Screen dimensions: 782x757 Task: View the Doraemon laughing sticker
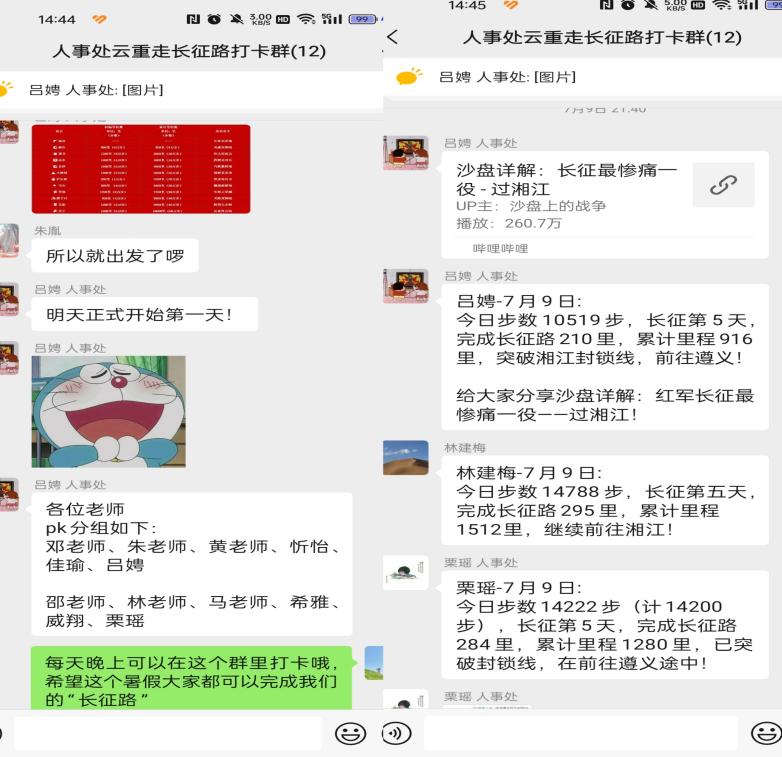point(108,411)
